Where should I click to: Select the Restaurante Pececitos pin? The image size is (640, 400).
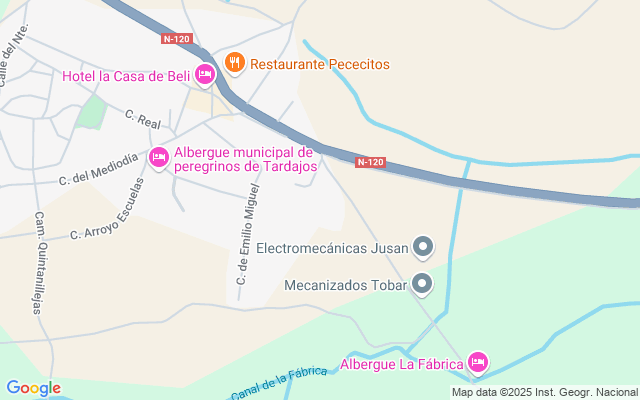pyautogui.click(x=235, y=63)
